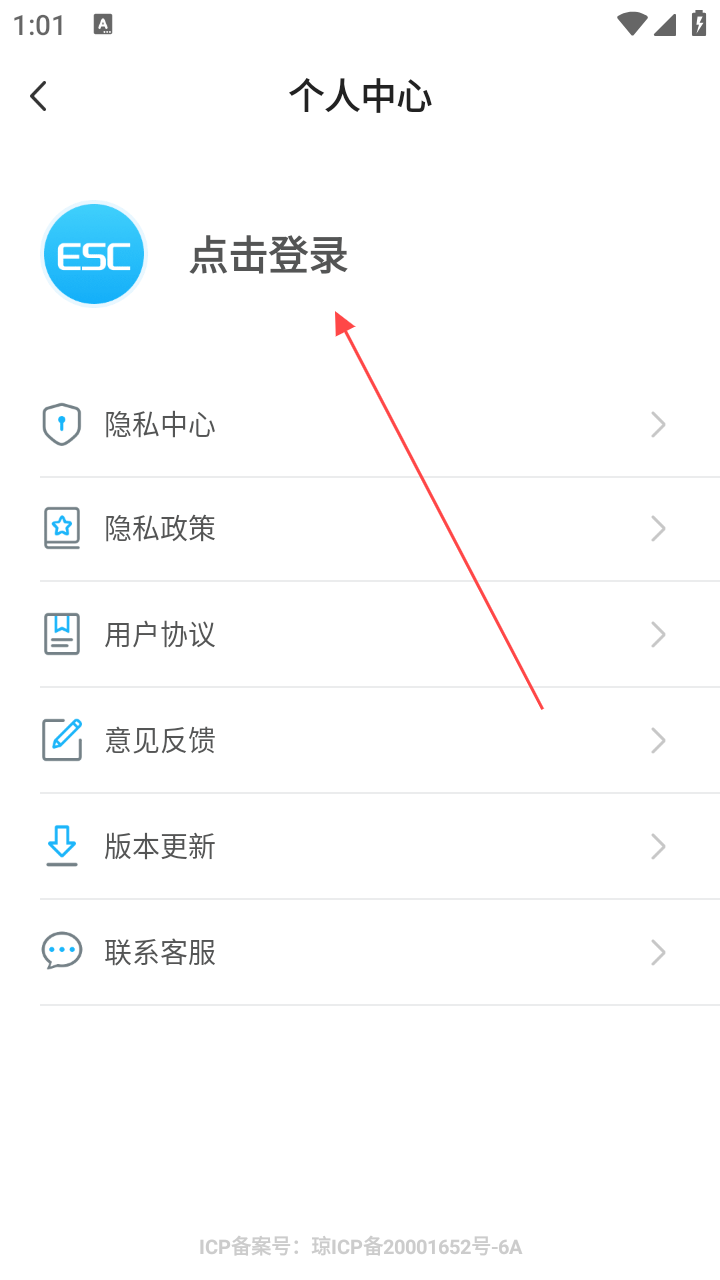720x1280 pixels.
Task: Tap 点击登录 to sign in
Action: coord(268,256)
